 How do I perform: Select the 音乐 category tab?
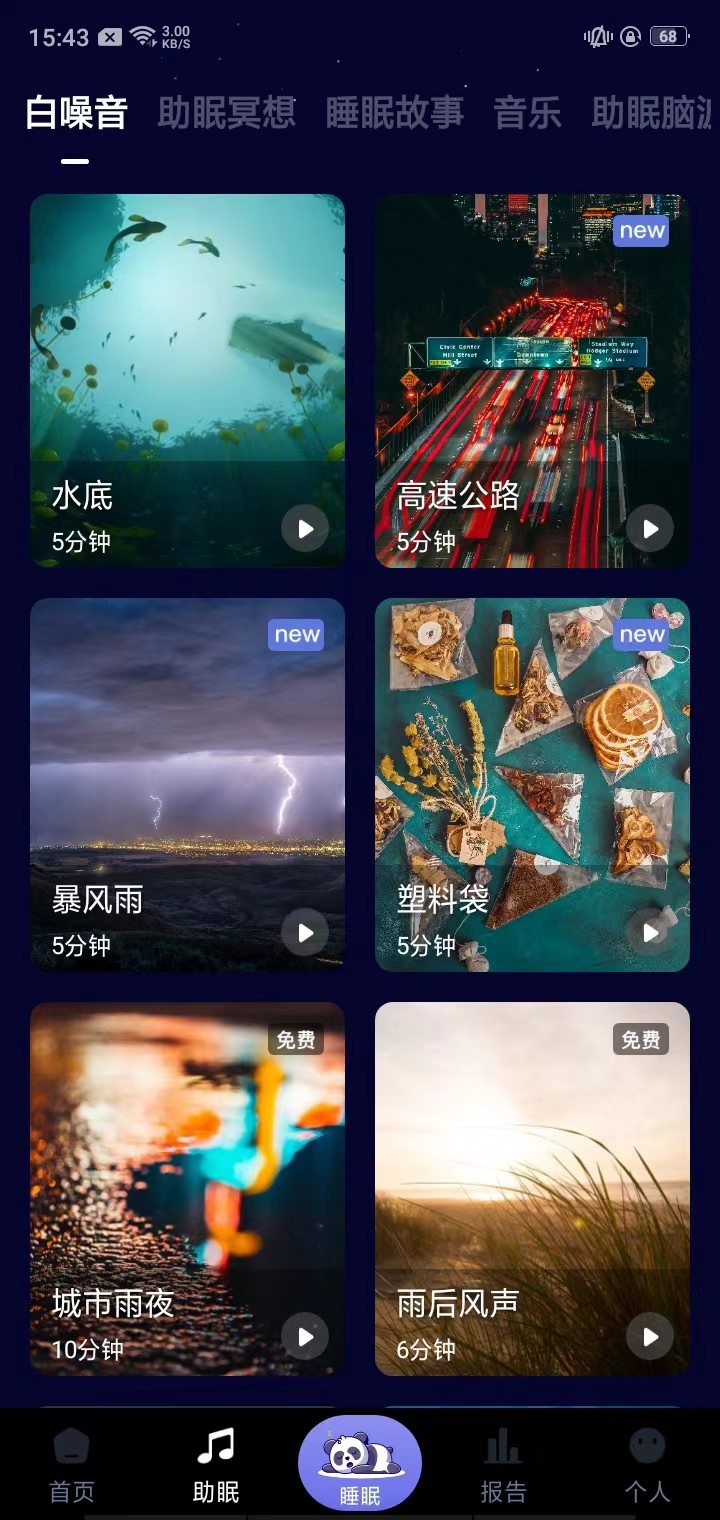pyautogui.click(x=527, y=114)
